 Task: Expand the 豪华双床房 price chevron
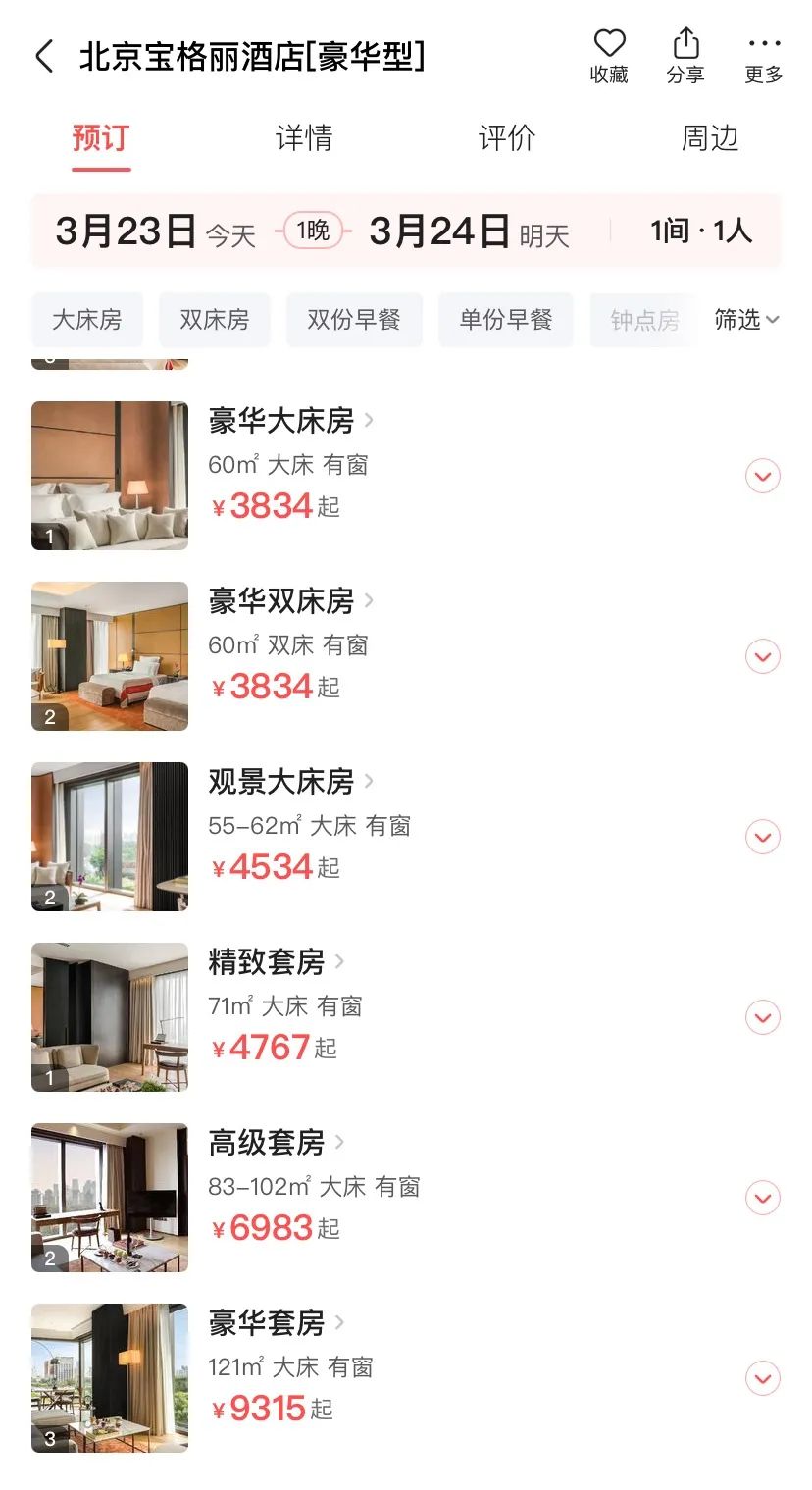pyautogui.click(x=762, y=656)
